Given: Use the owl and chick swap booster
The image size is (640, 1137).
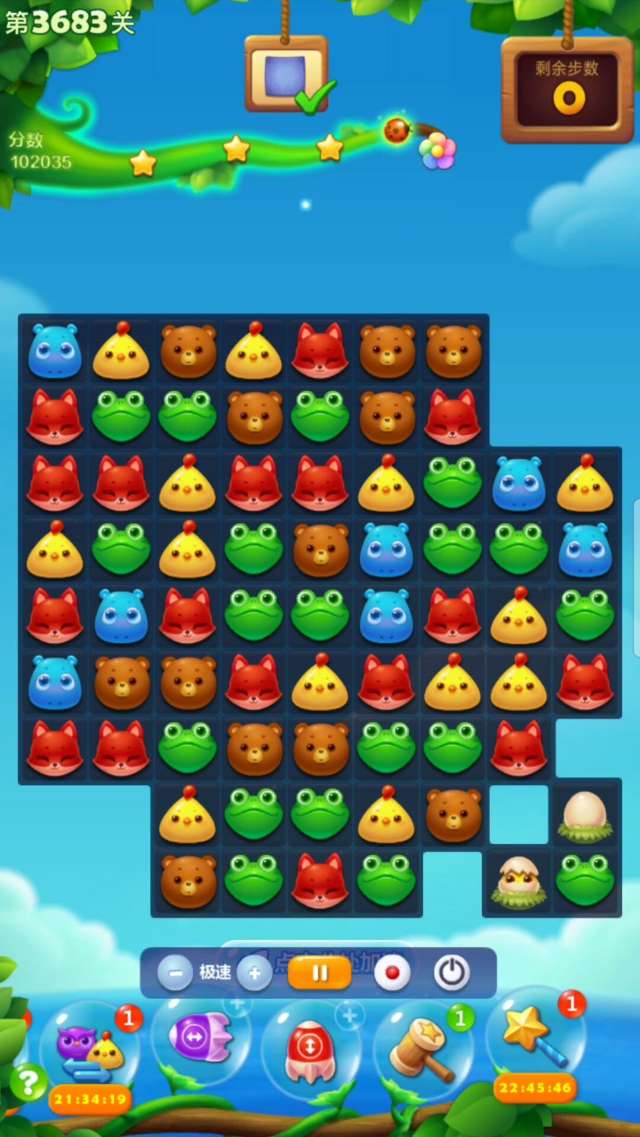Looking at the screenshot, I should pyautogui.click(x=88, y=1052).
